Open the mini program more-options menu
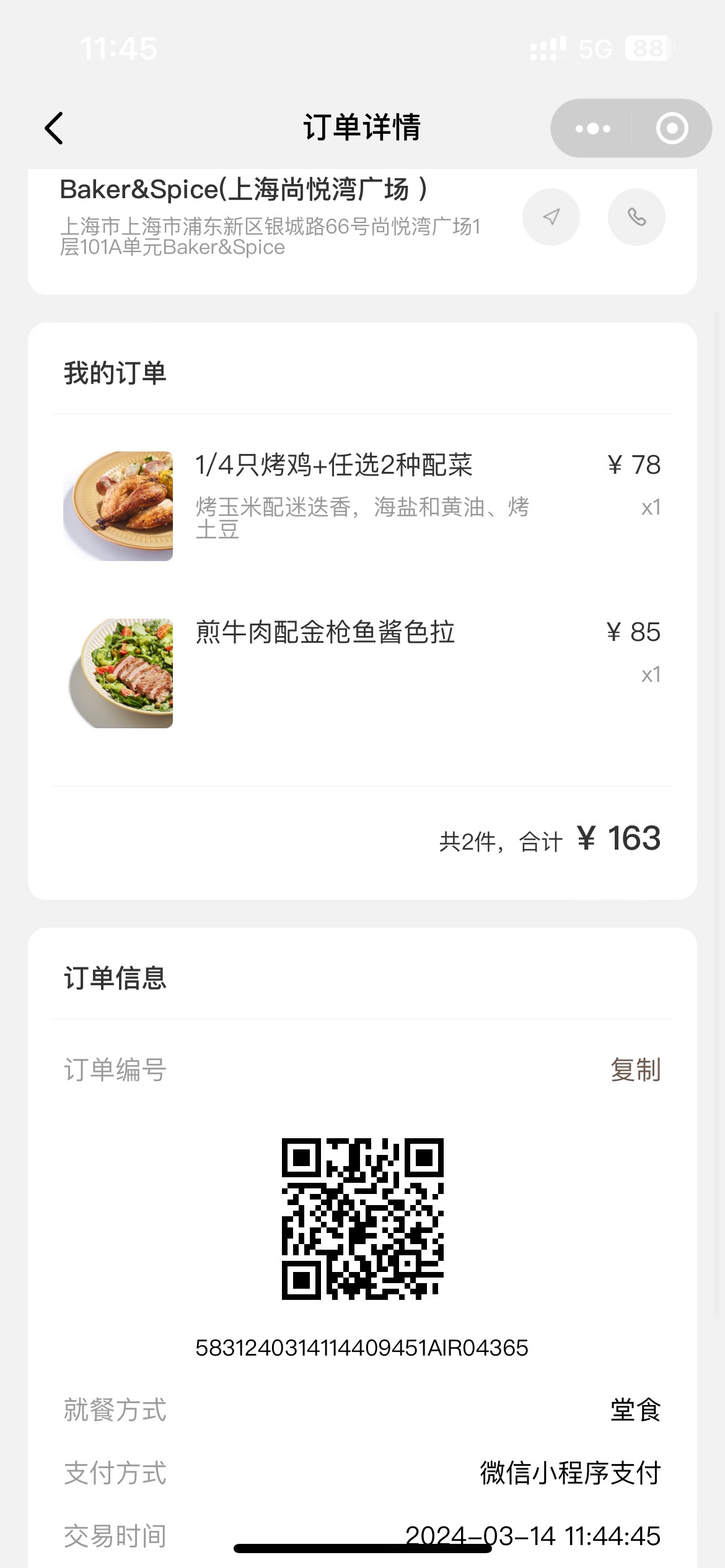This screenshot has height=1568, width=725. (x=592, y=128)
